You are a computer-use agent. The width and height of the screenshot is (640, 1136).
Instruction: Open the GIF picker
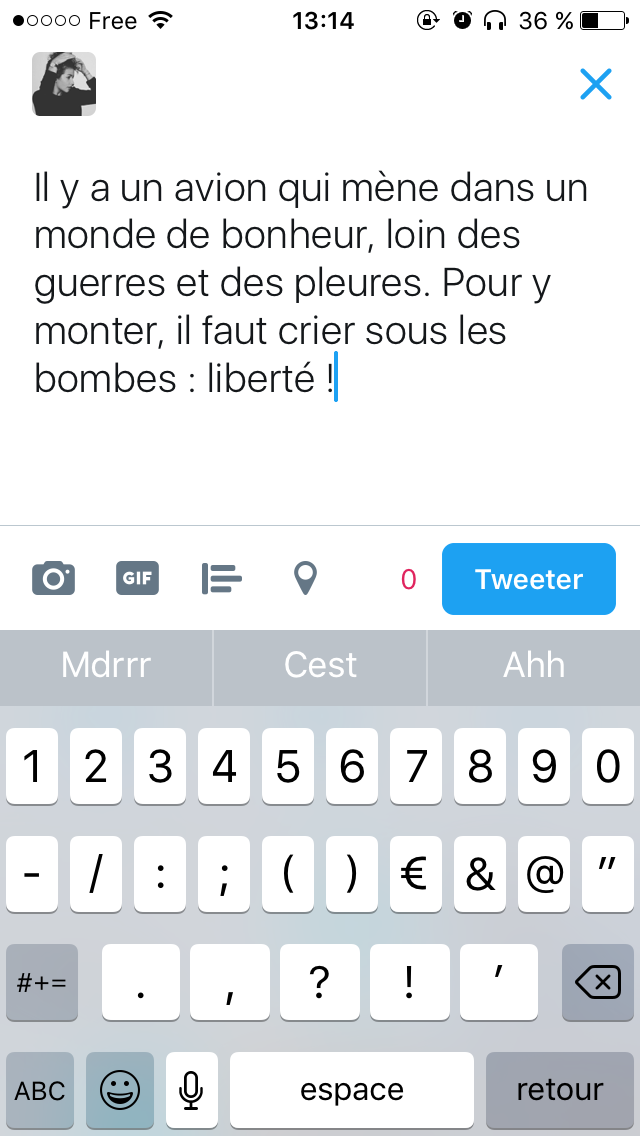pyautogui.click(x=137, y=578)
